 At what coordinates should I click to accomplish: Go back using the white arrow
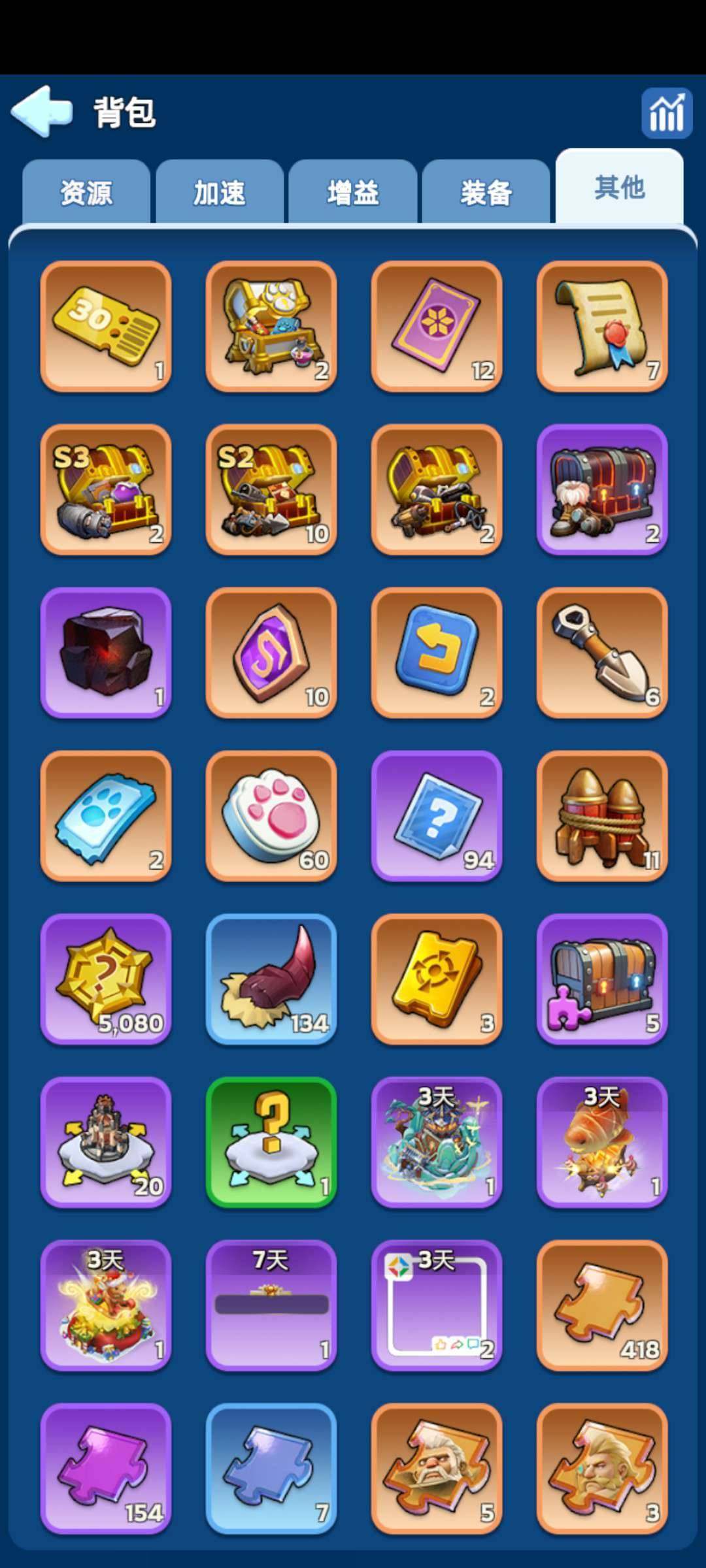tap(41, 111)
